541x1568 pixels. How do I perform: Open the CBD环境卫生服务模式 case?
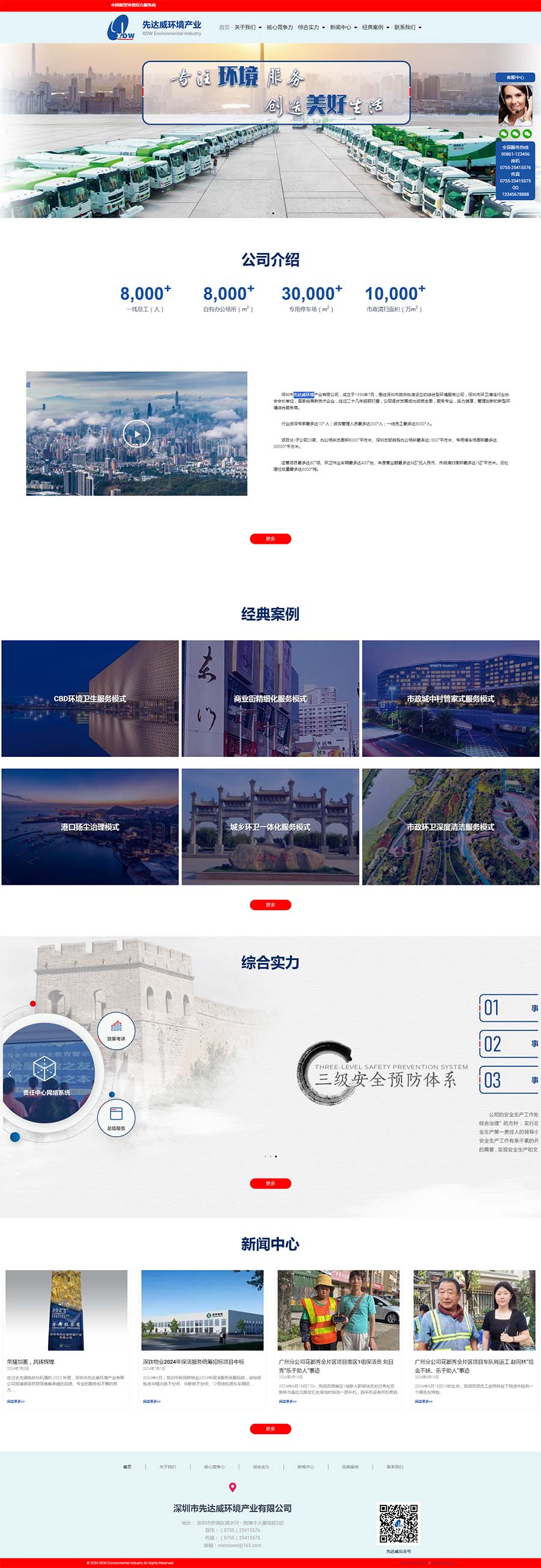[90, 699]
